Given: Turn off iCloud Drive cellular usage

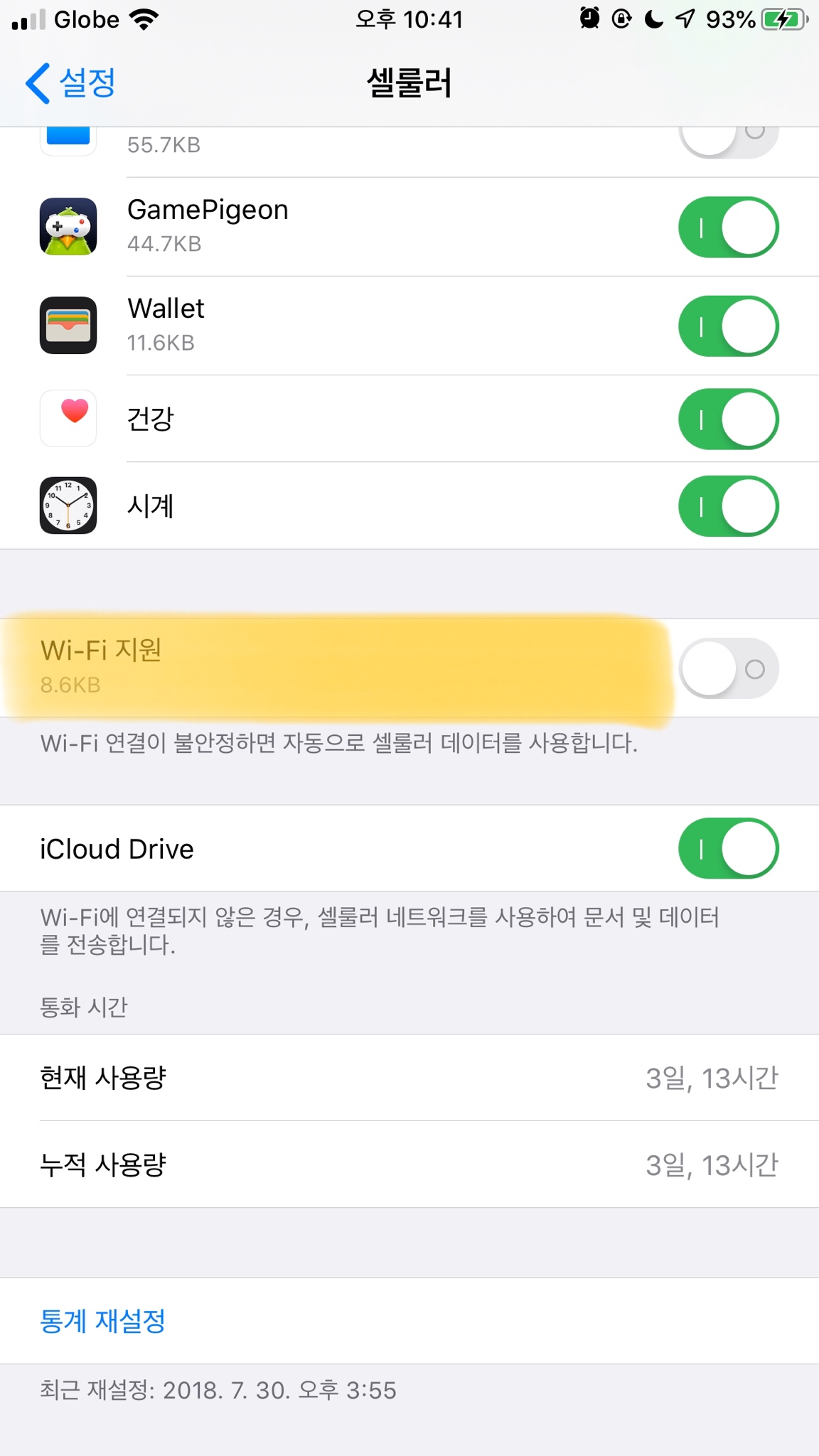Looking at the screenshot, I should [x=728, y=849].
